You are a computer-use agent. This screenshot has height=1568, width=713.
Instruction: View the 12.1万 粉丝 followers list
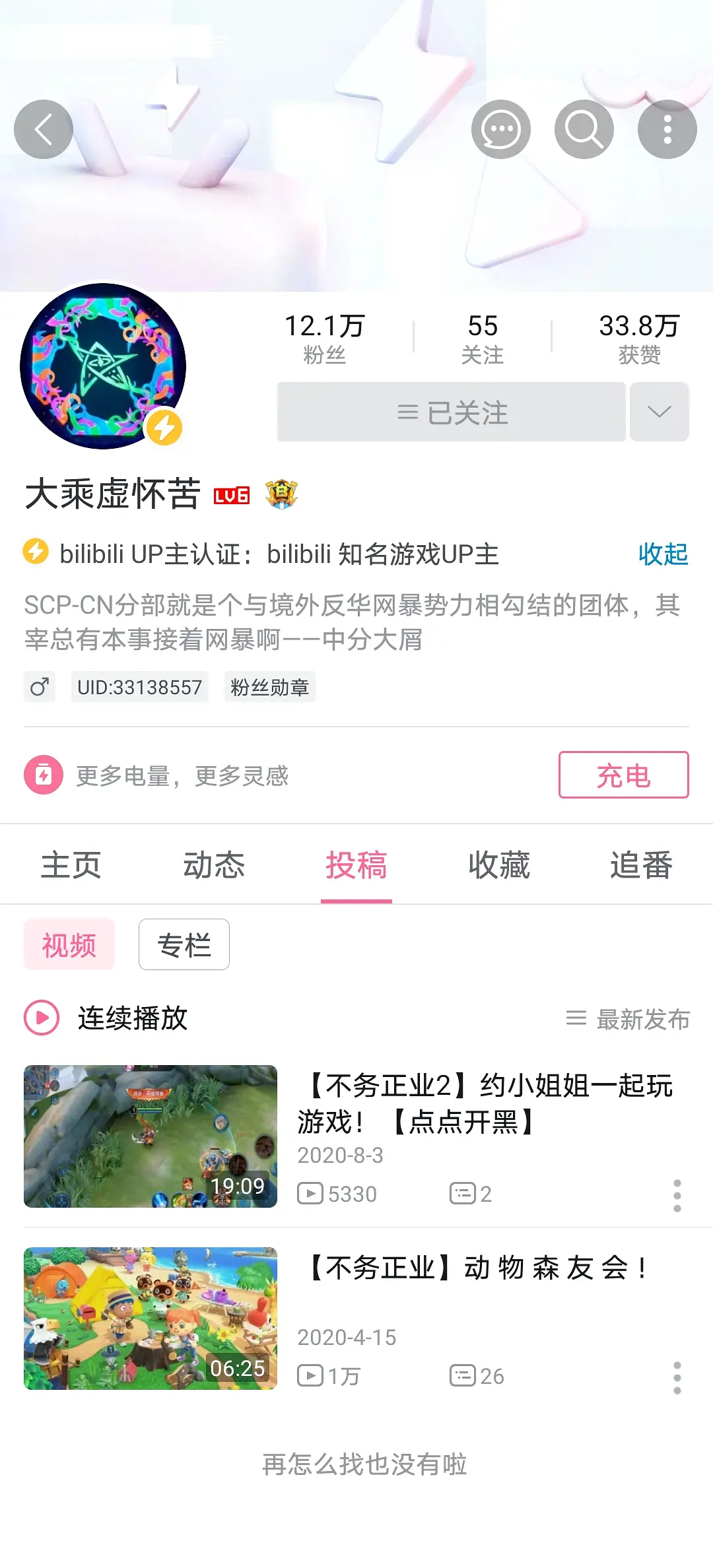point(324,338)
